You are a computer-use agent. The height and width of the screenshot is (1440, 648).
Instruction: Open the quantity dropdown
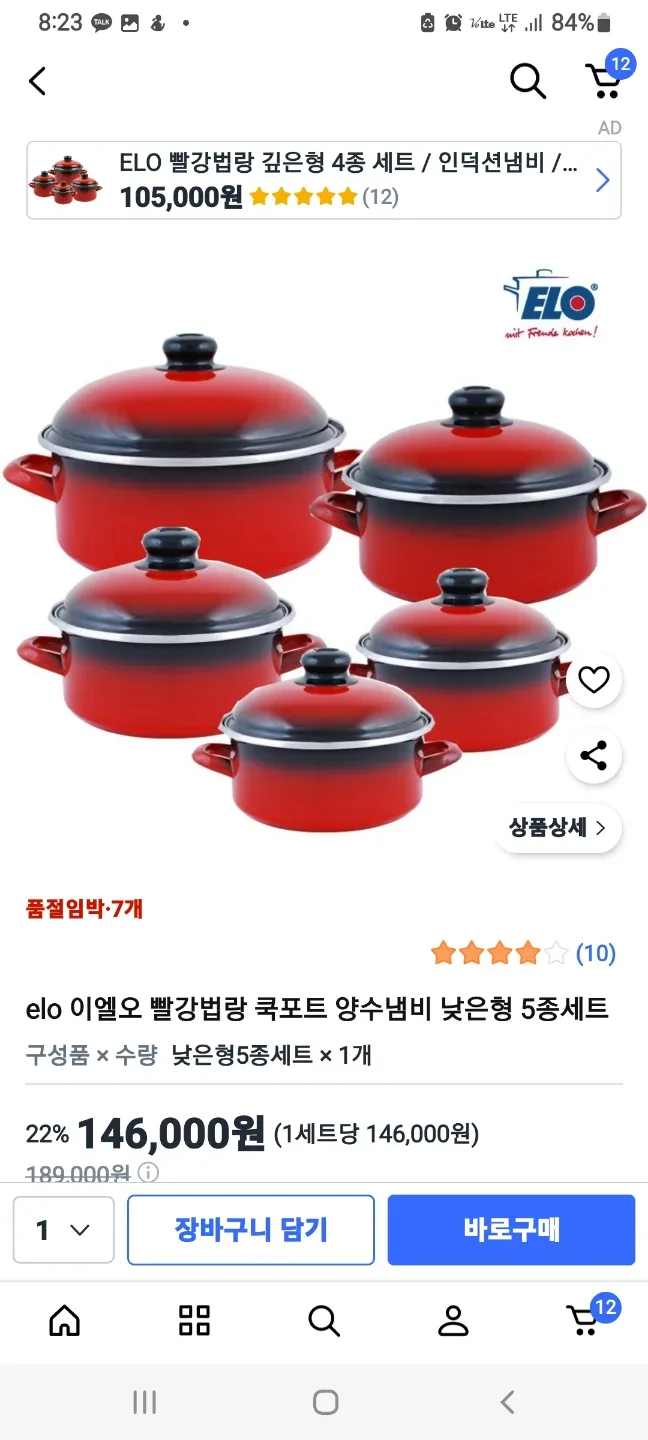pos(64,1230)
